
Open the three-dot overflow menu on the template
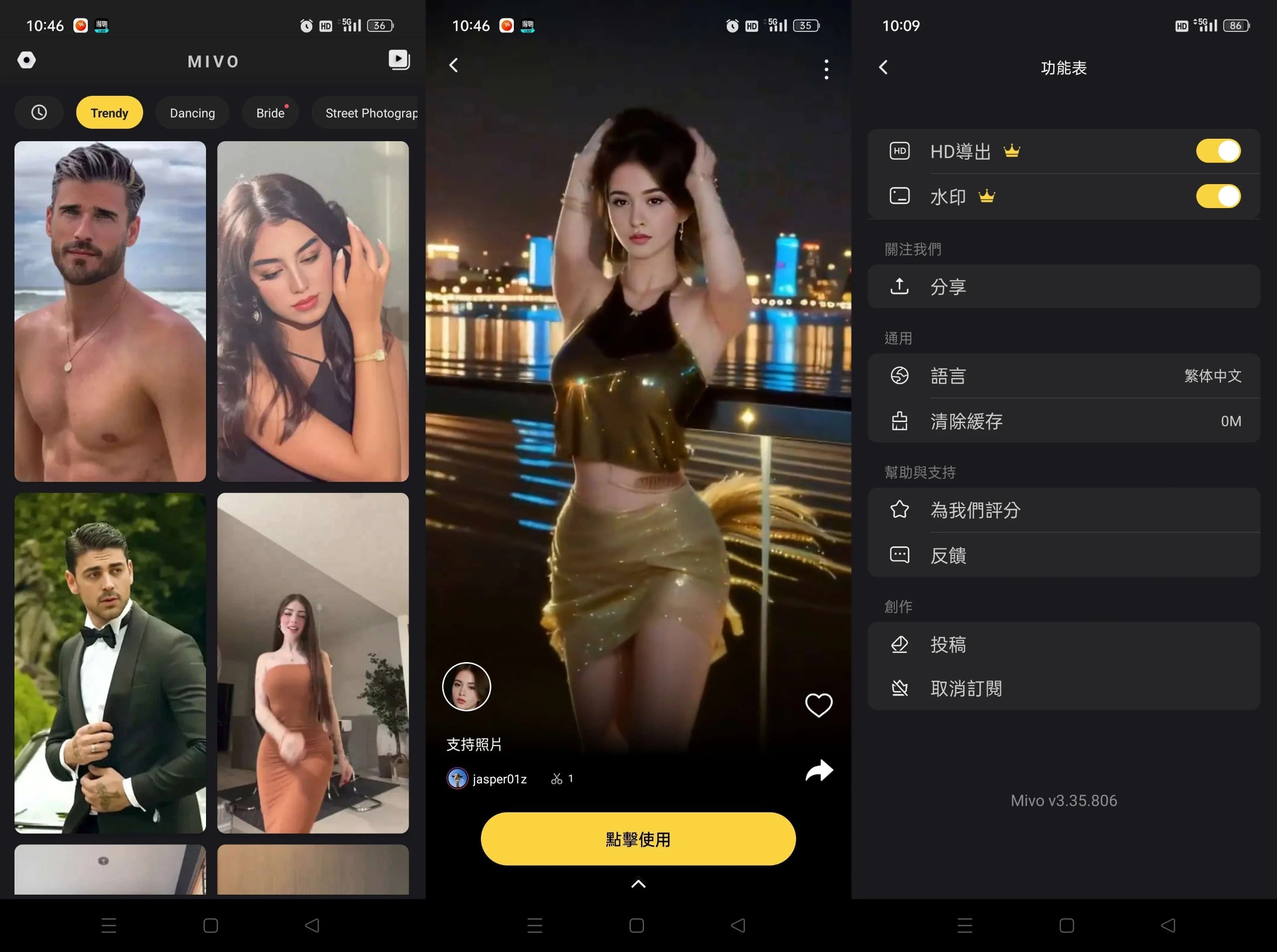(x=826, y=69)
